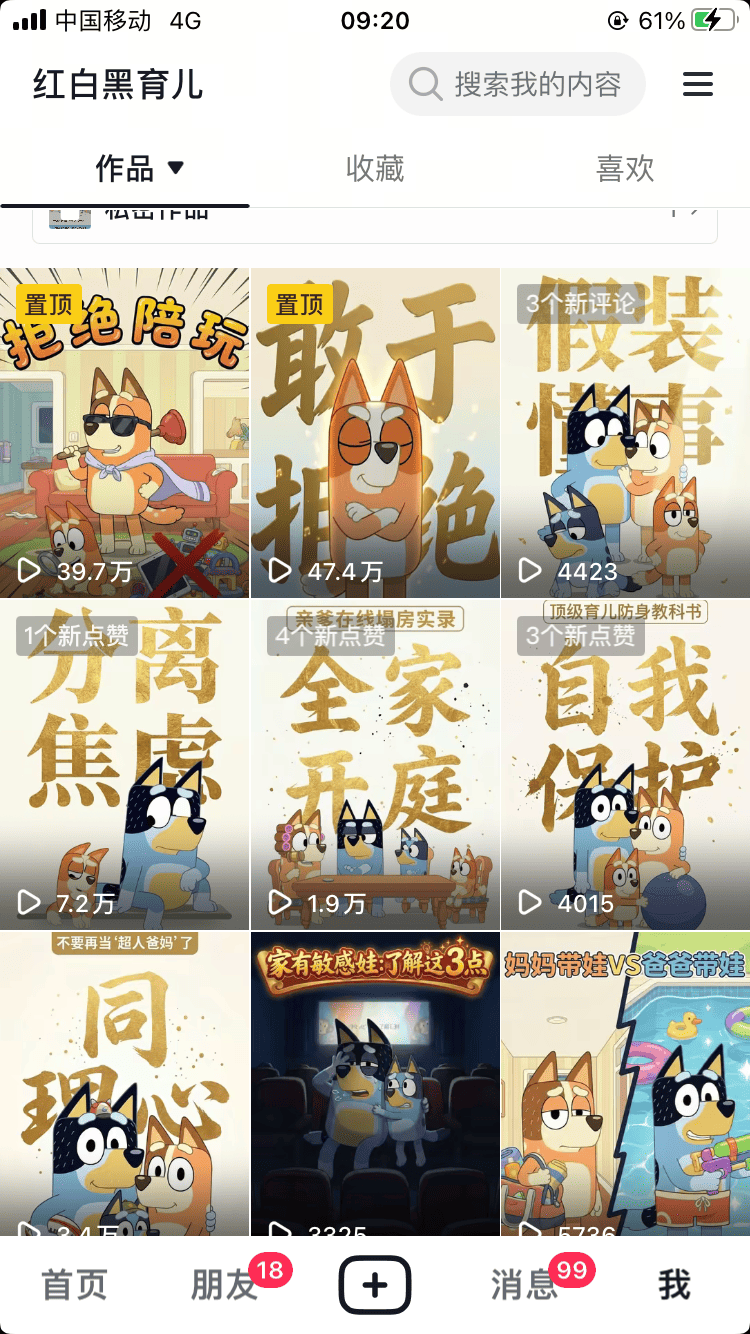750x1334 pixels.
Task: Expand the 作品 filter dropdown arrow
Action: click(177, 169)
